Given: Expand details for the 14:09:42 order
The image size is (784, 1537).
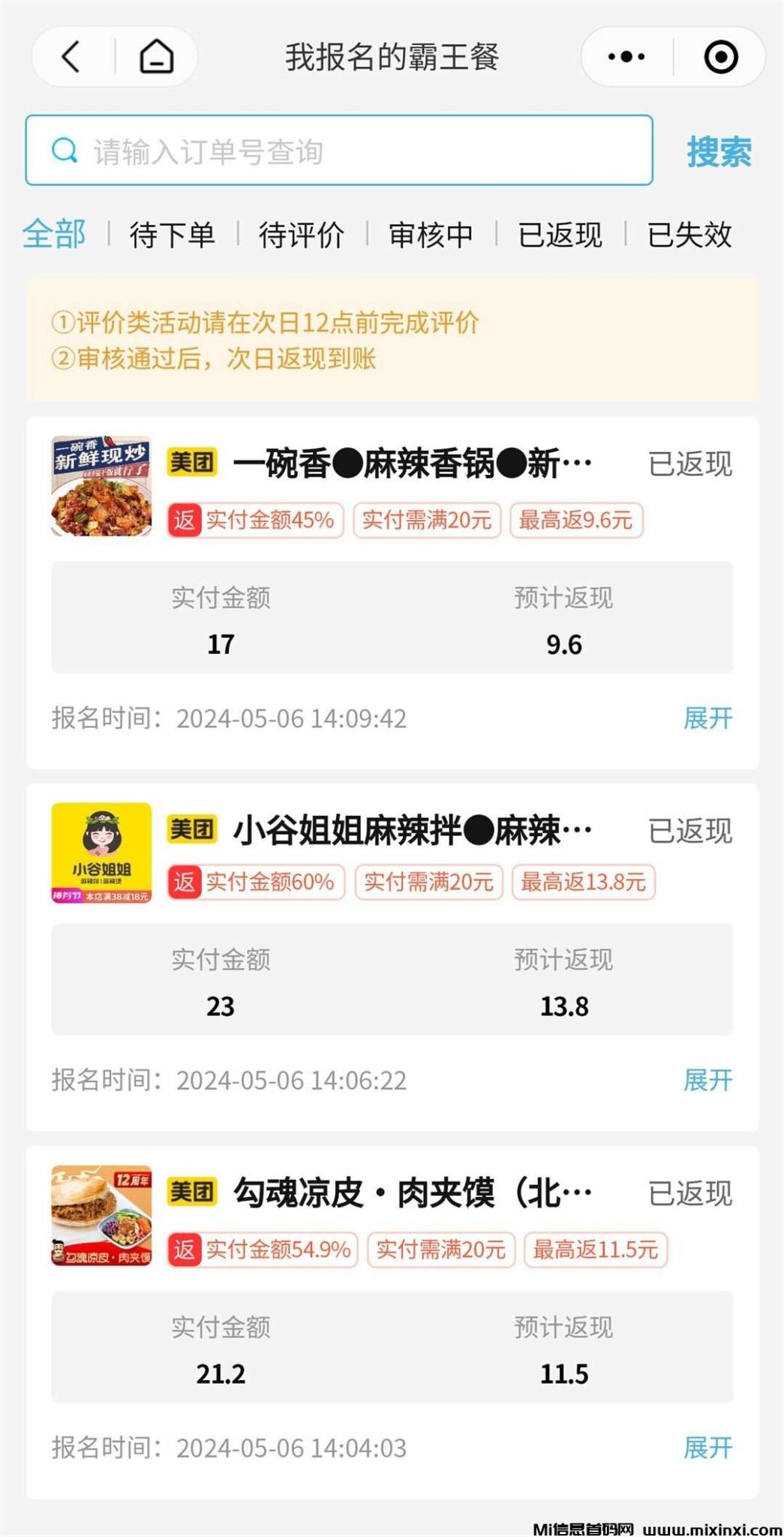Looking at the screenshot, I should pos(707,718).
